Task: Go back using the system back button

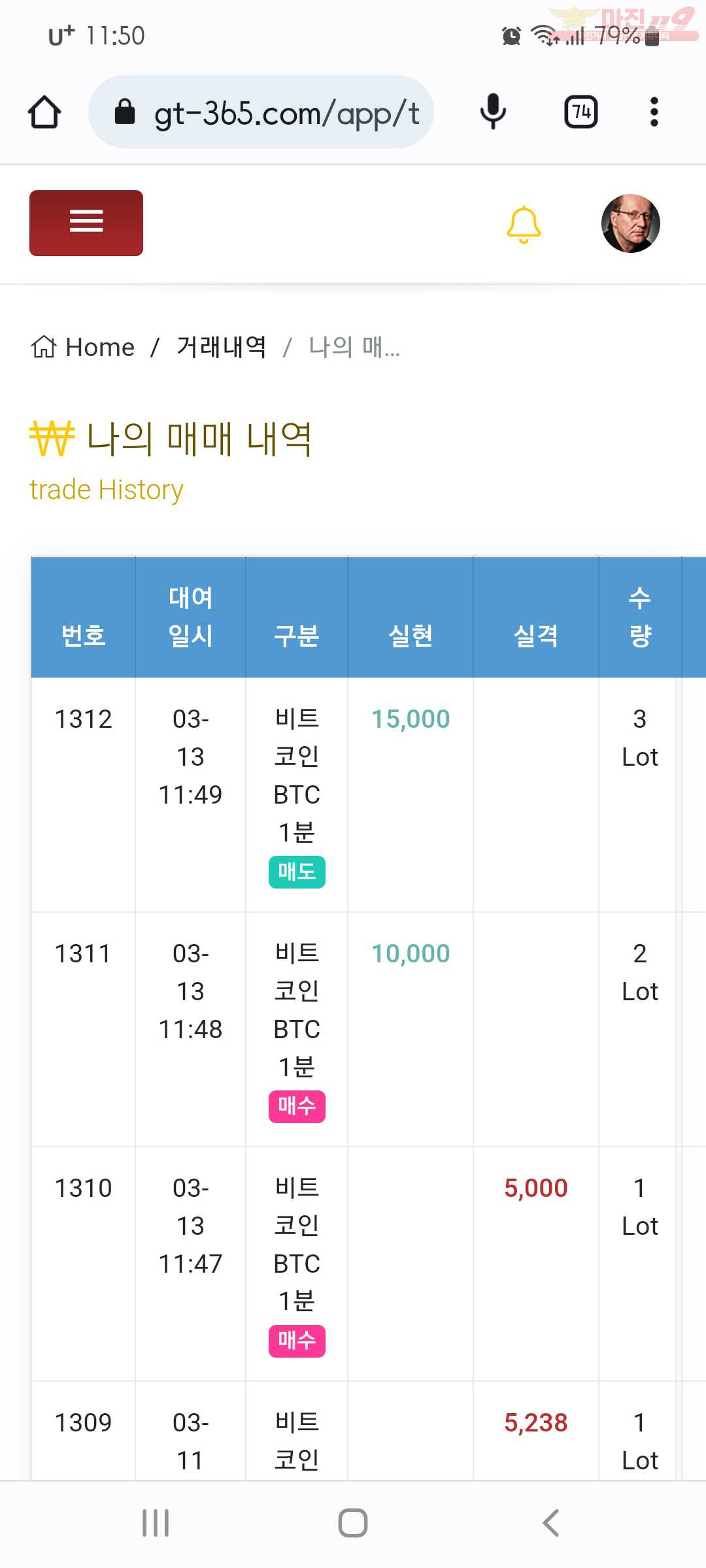Action: coord(550,1523)
